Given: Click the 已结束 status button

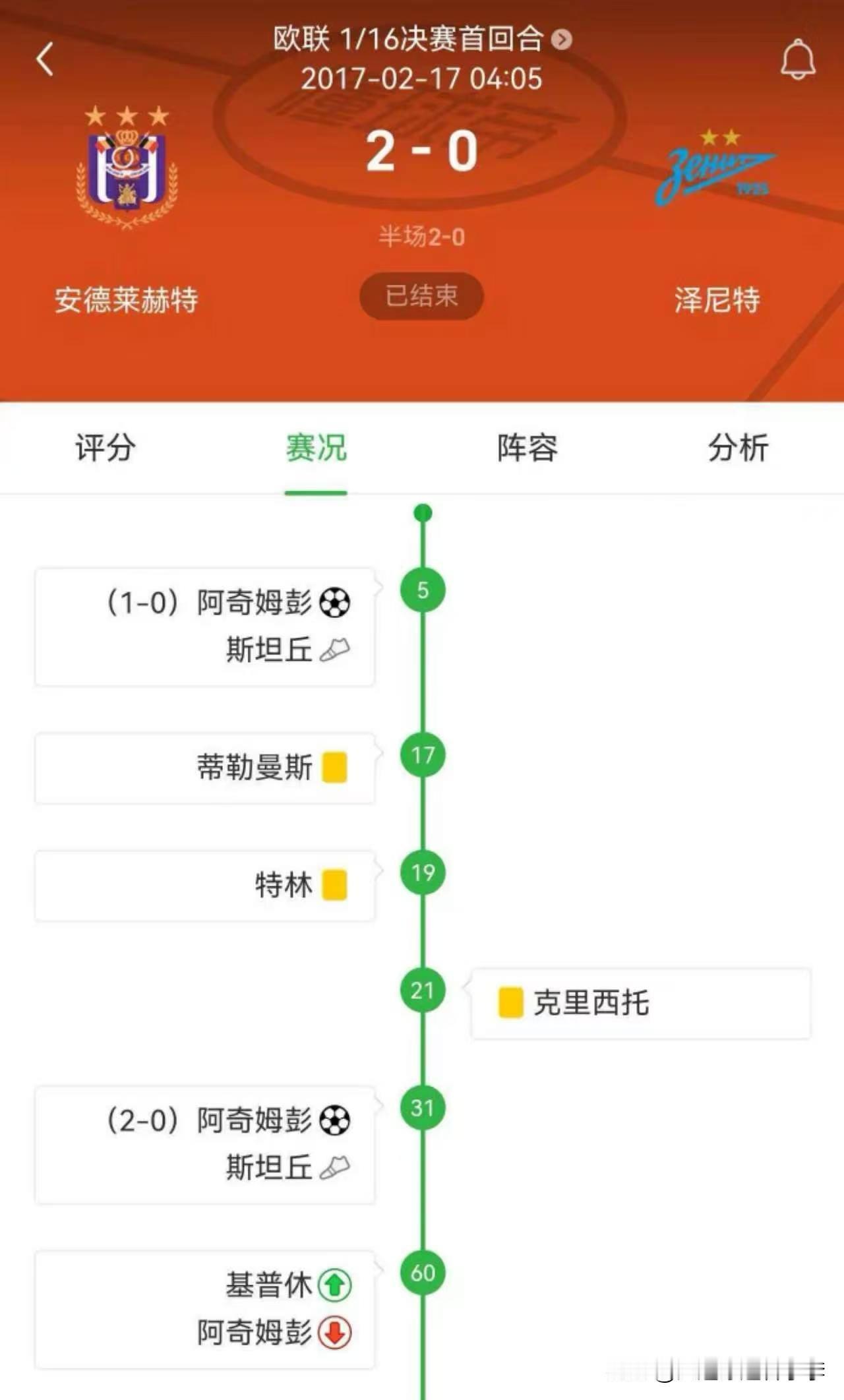Looking at the screenshot, I should (x=422, y=295).
